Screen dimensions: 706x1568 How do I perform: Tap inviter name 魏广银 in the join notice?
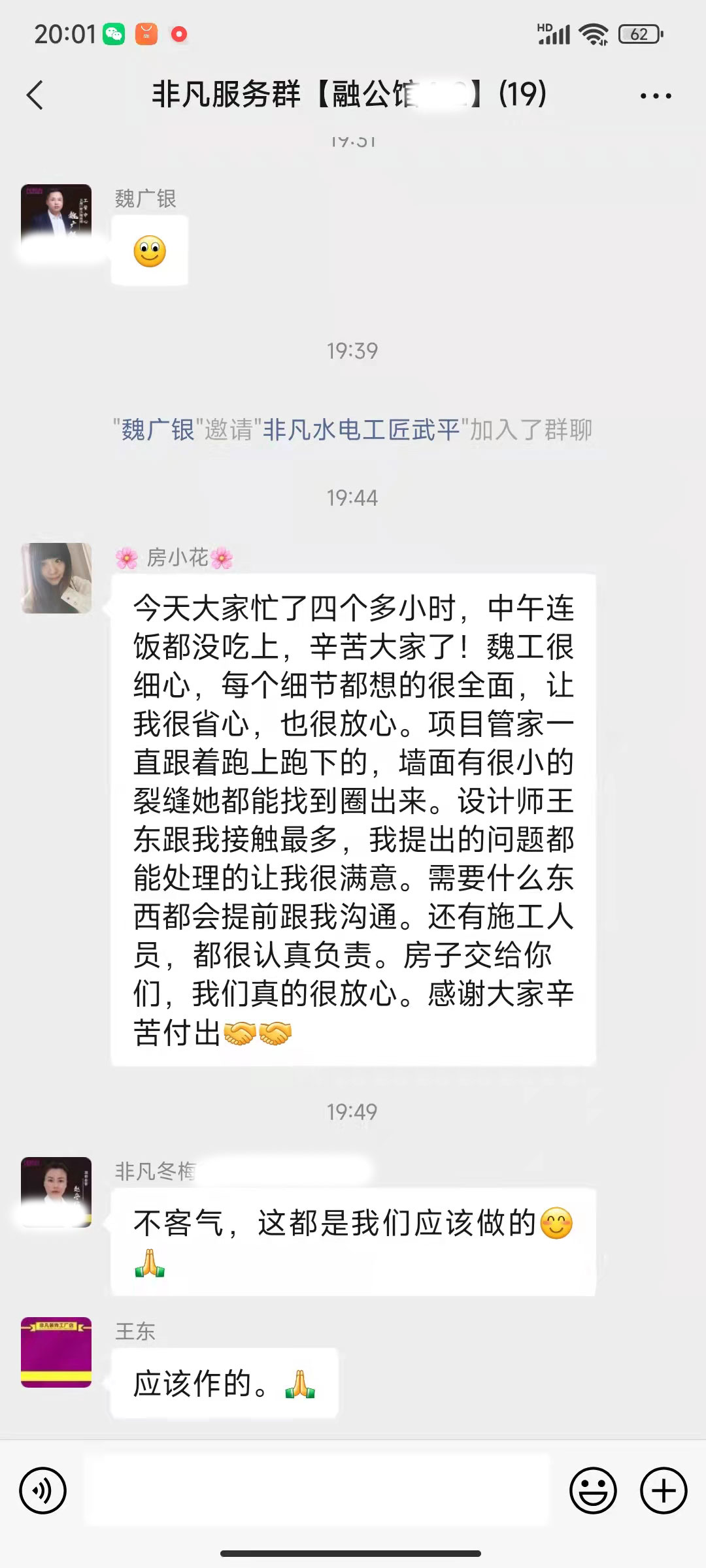click(x=158, y=430)
